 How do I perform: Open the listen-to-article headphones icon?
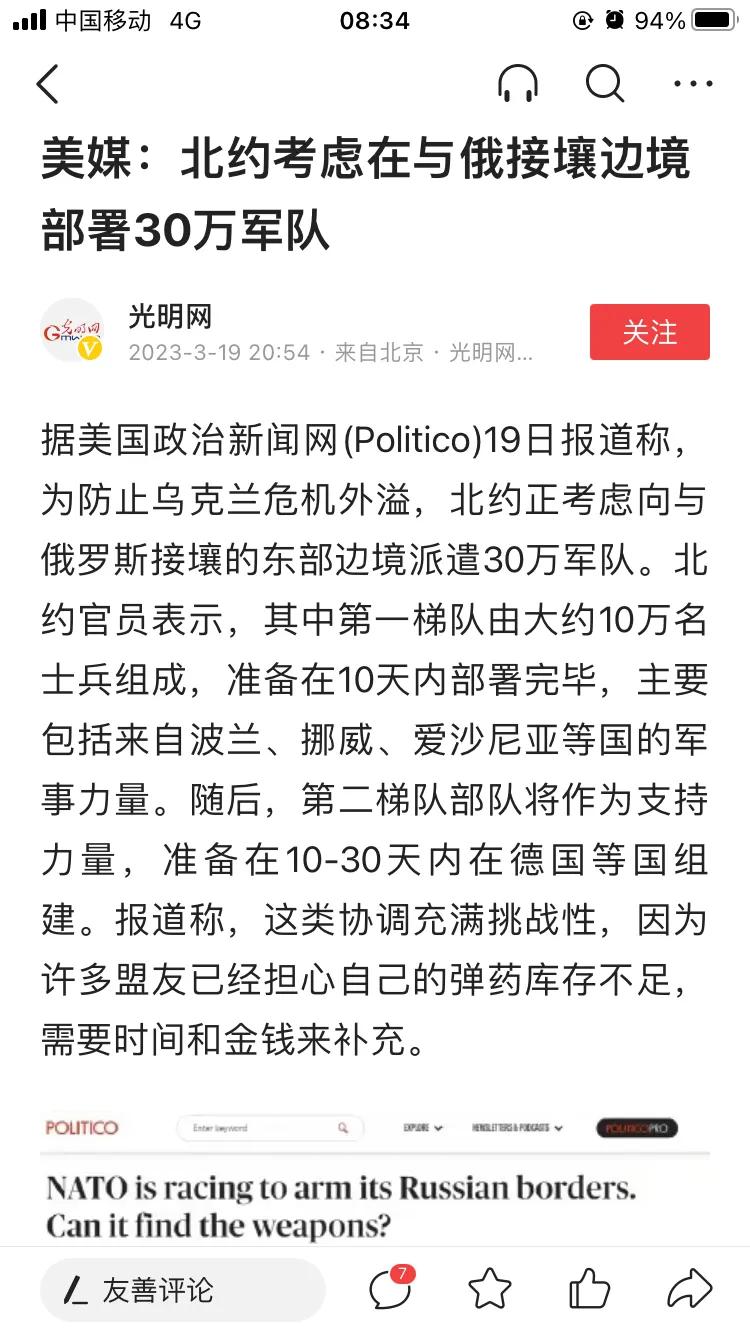click(518, 85)
